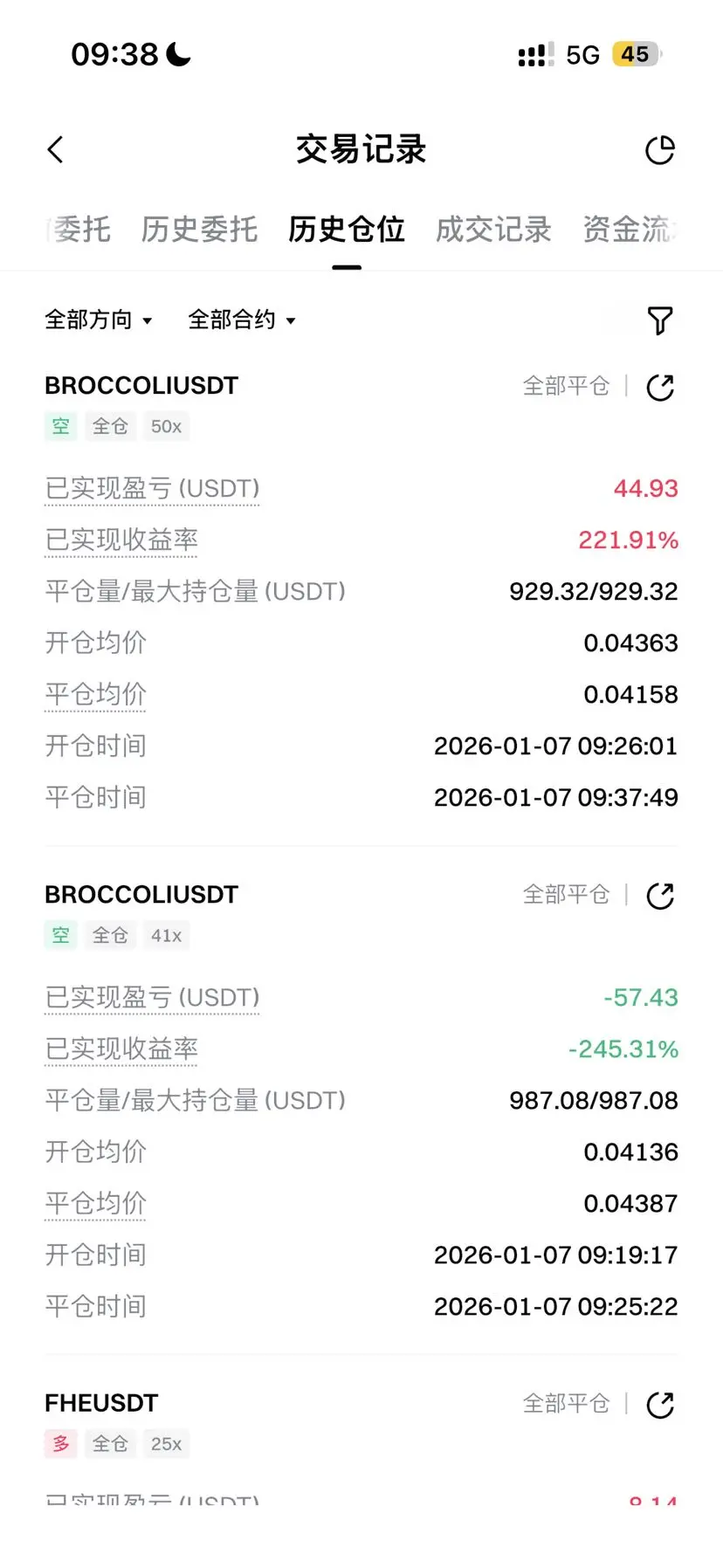
Task: Open the pie chart analysis icon
Action: (x=659, y=150)
